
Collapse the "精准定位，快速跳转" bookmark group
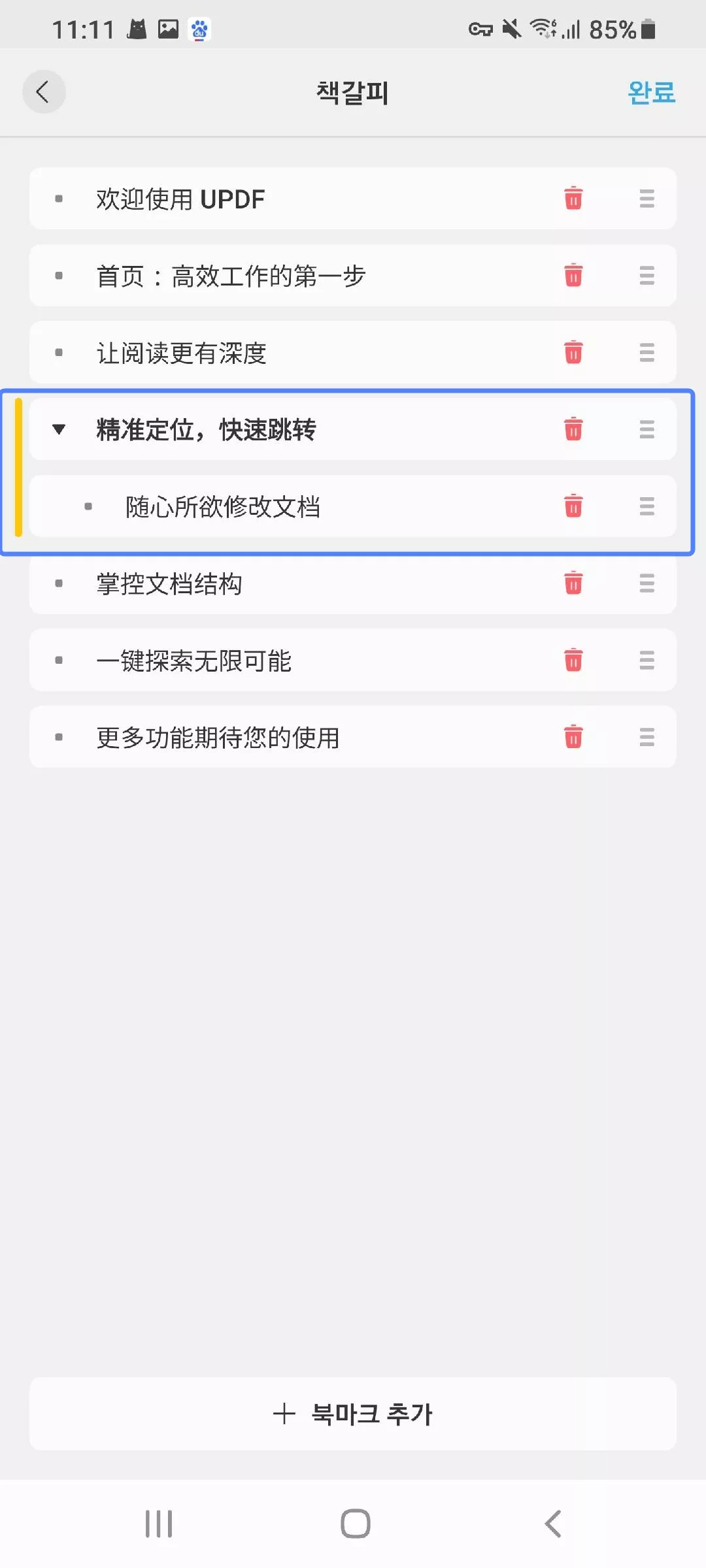click(x=59, y=430)
